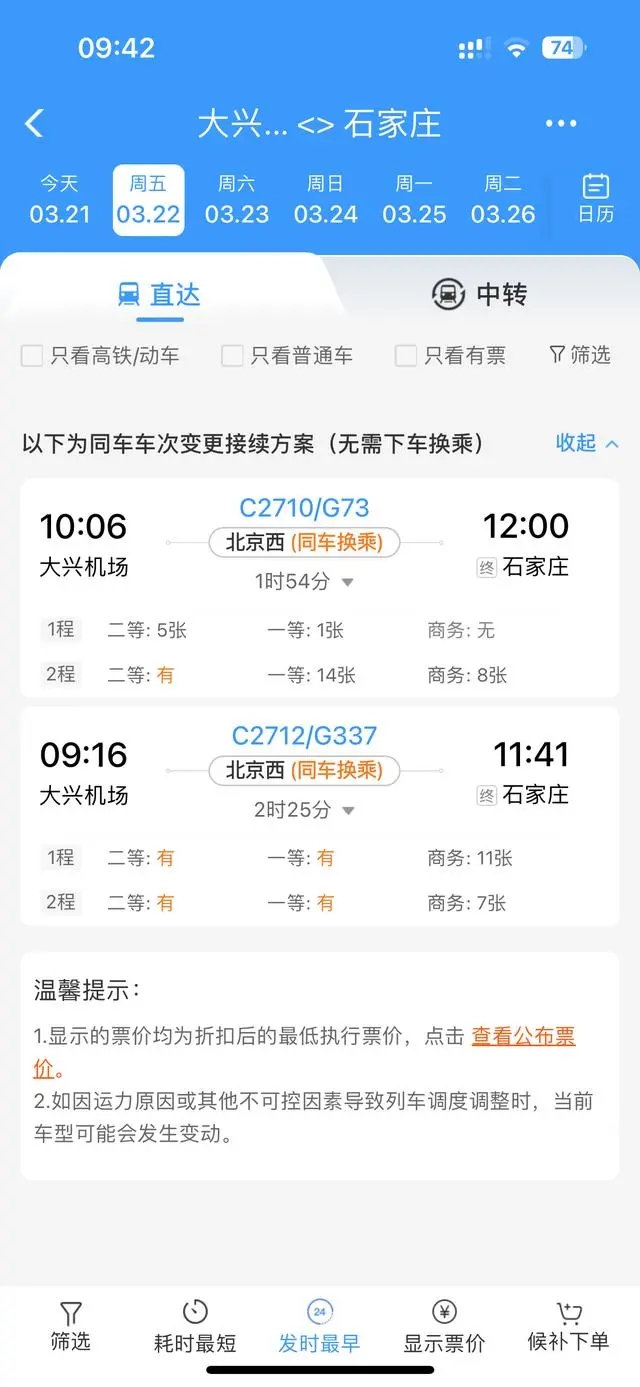Check 只看高铁/动车 filter box
This screenshot has height=1387, width=640.
point(33,355)
